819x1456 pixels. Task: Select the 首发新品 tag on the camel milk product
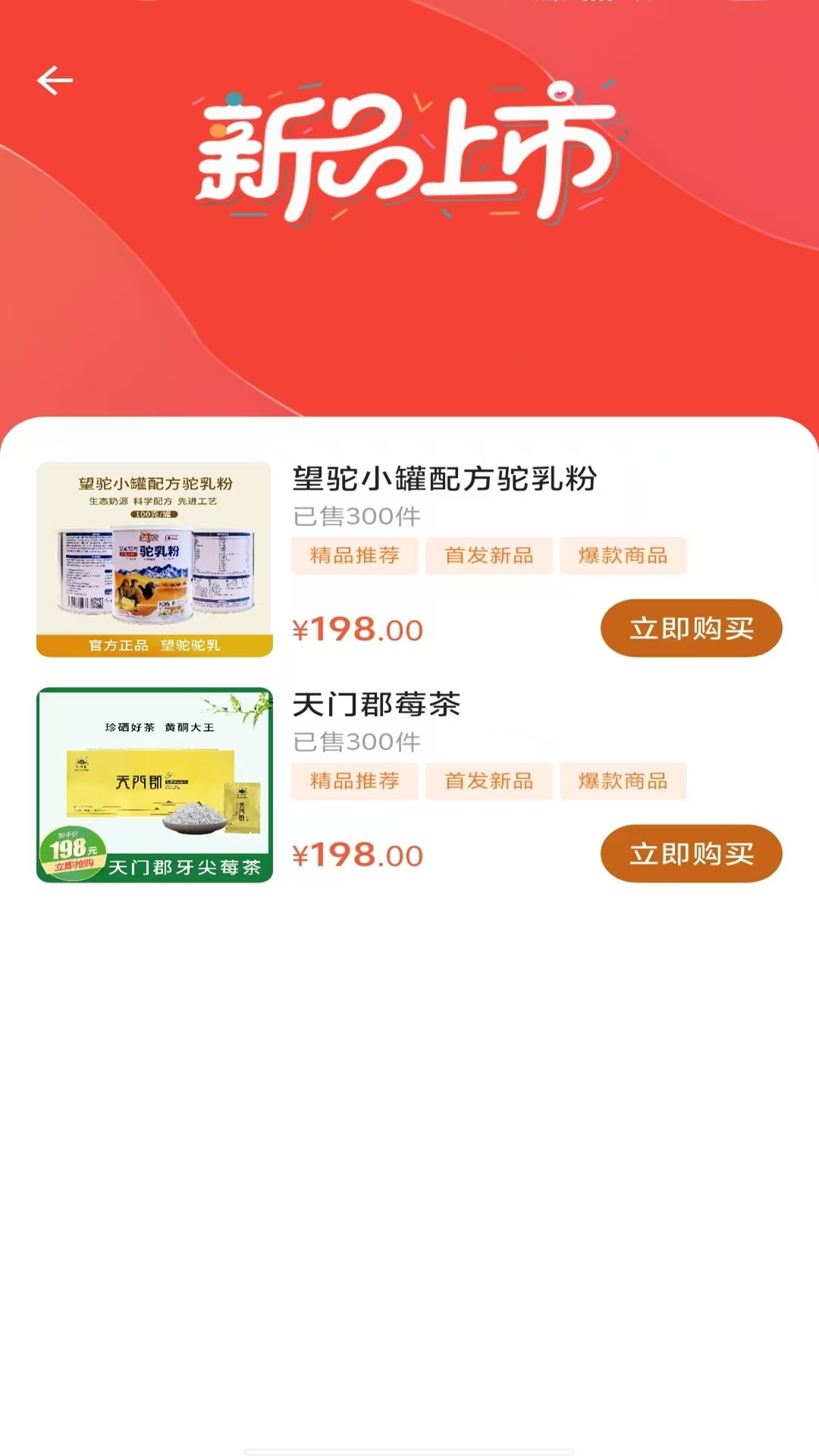pyautogui.click(x=488, y=556)
